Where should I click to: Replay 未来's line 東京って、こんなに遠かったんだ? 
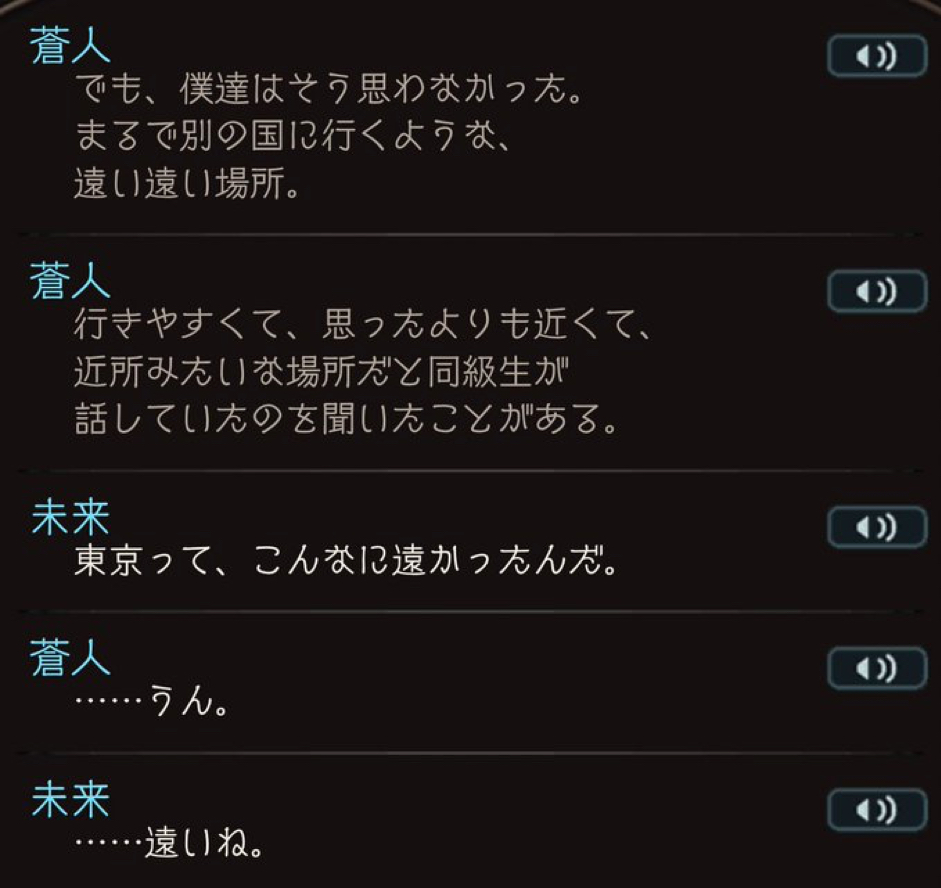pos(877,527)
